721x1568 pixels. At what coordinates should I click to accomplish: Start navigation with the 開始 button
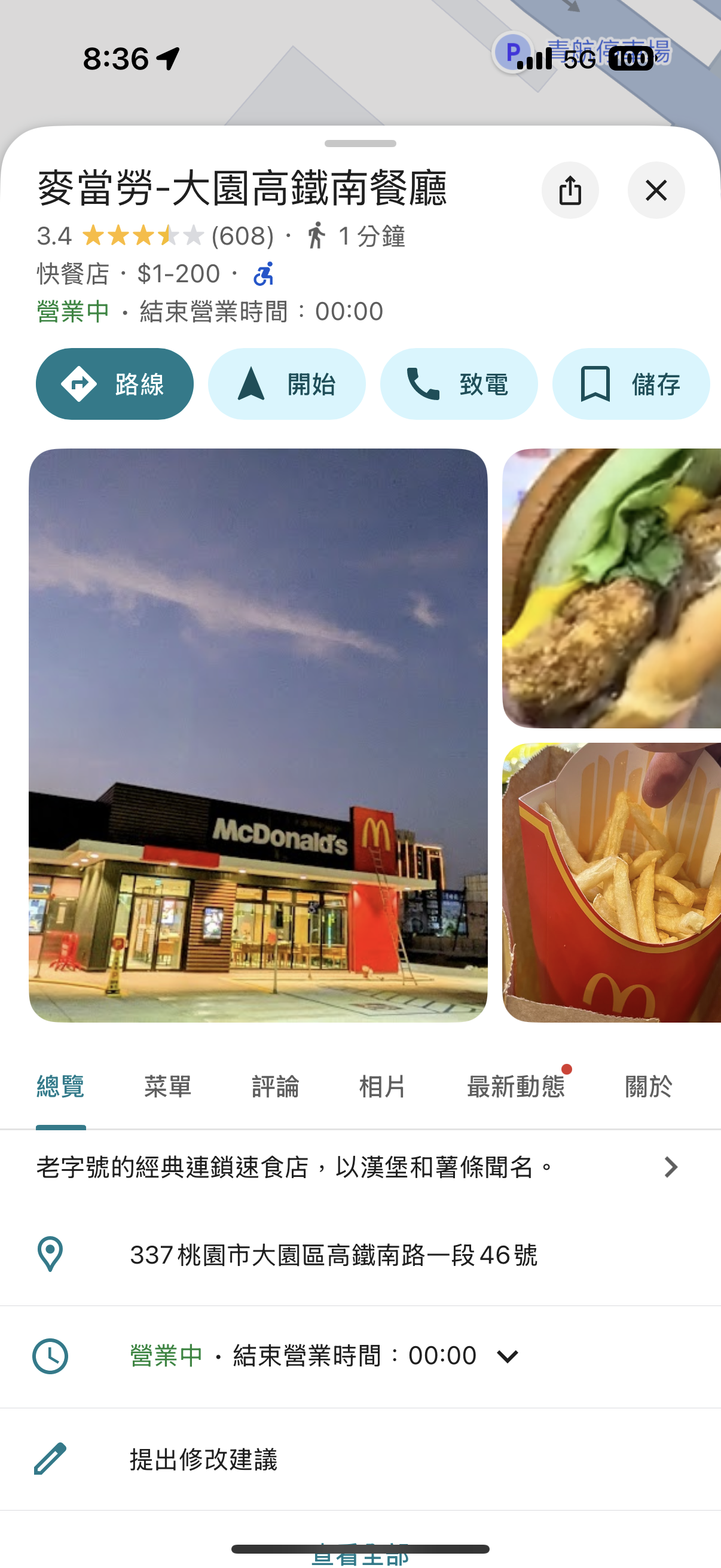click(x=286, y=384)
